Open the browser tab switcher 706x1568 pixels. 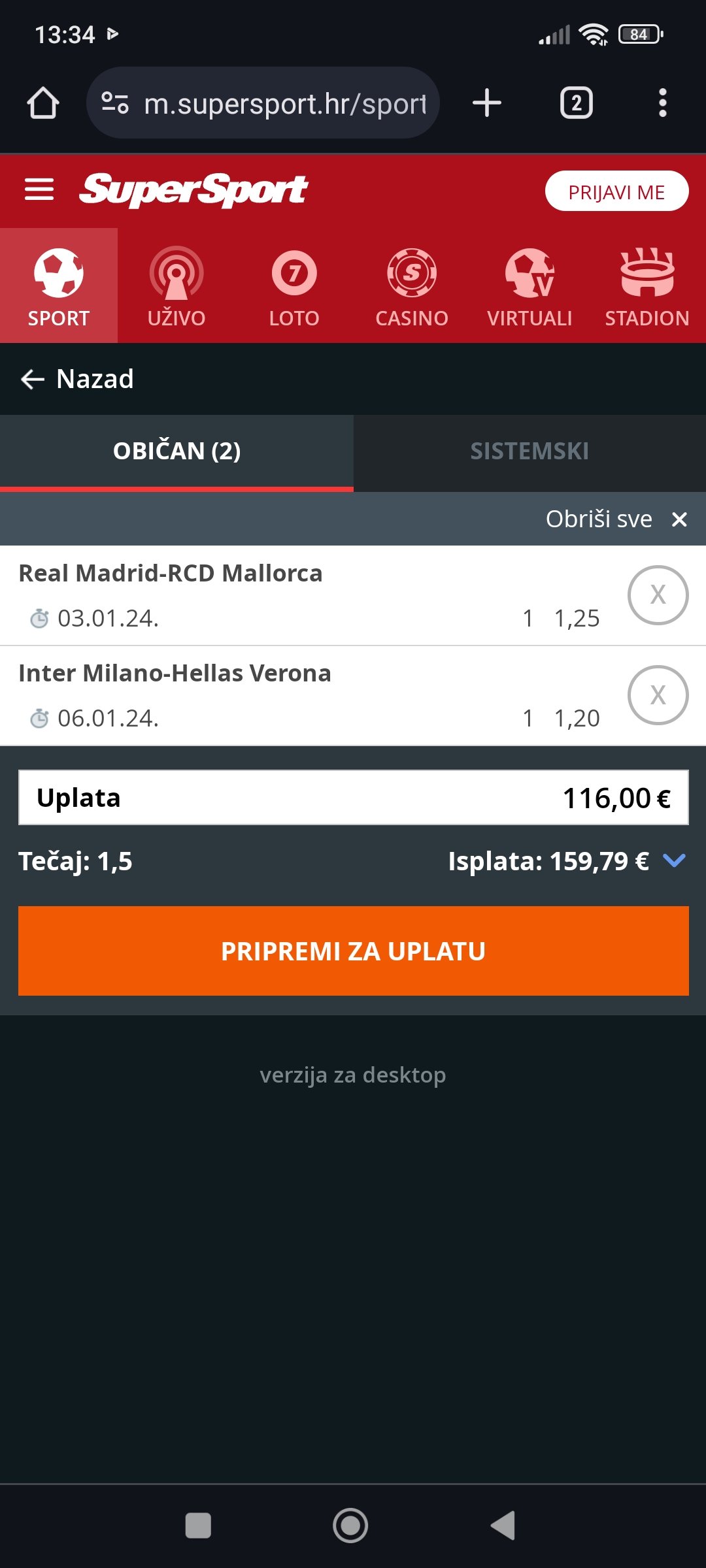(x=577, y=103)
